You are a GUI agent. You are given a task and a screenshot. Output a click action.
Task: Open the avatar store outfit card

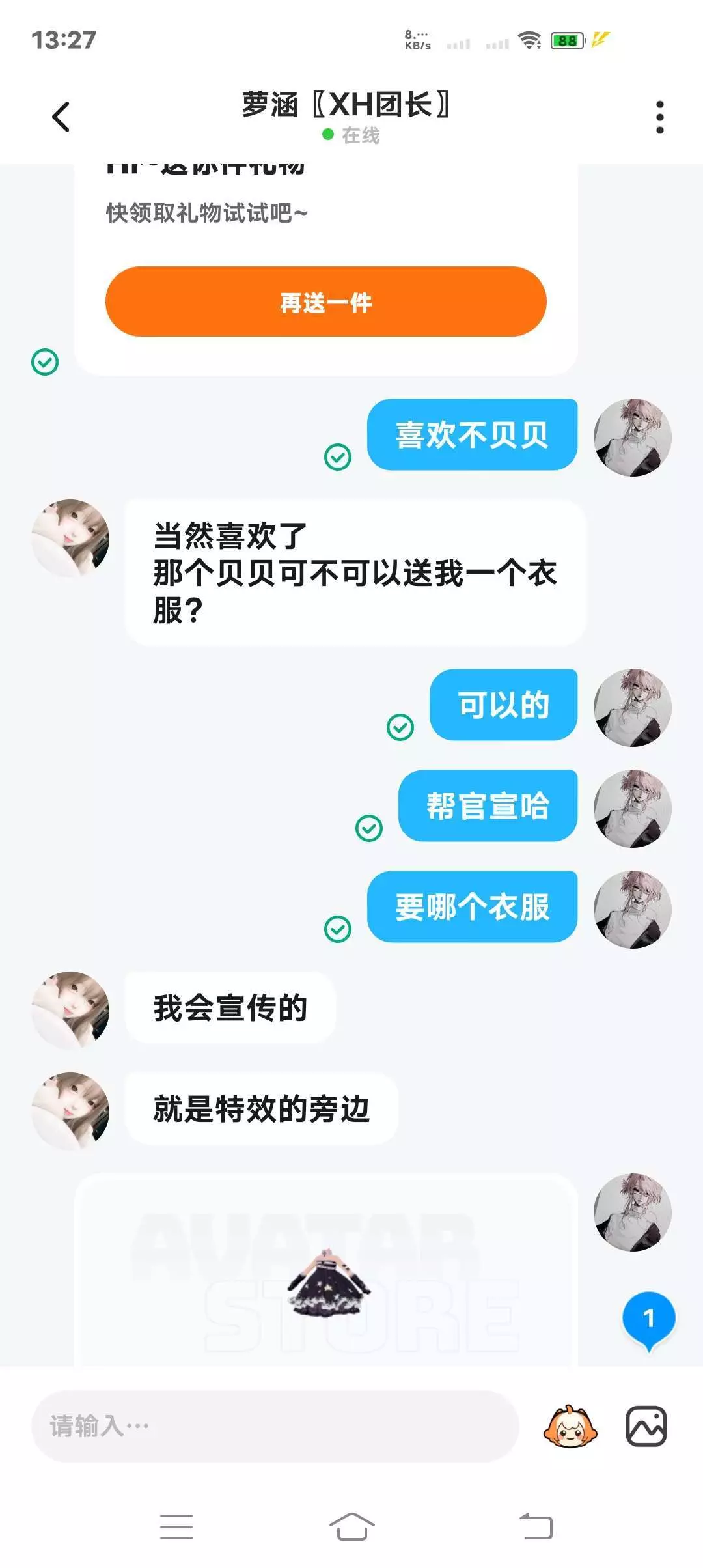point(325,1270)
